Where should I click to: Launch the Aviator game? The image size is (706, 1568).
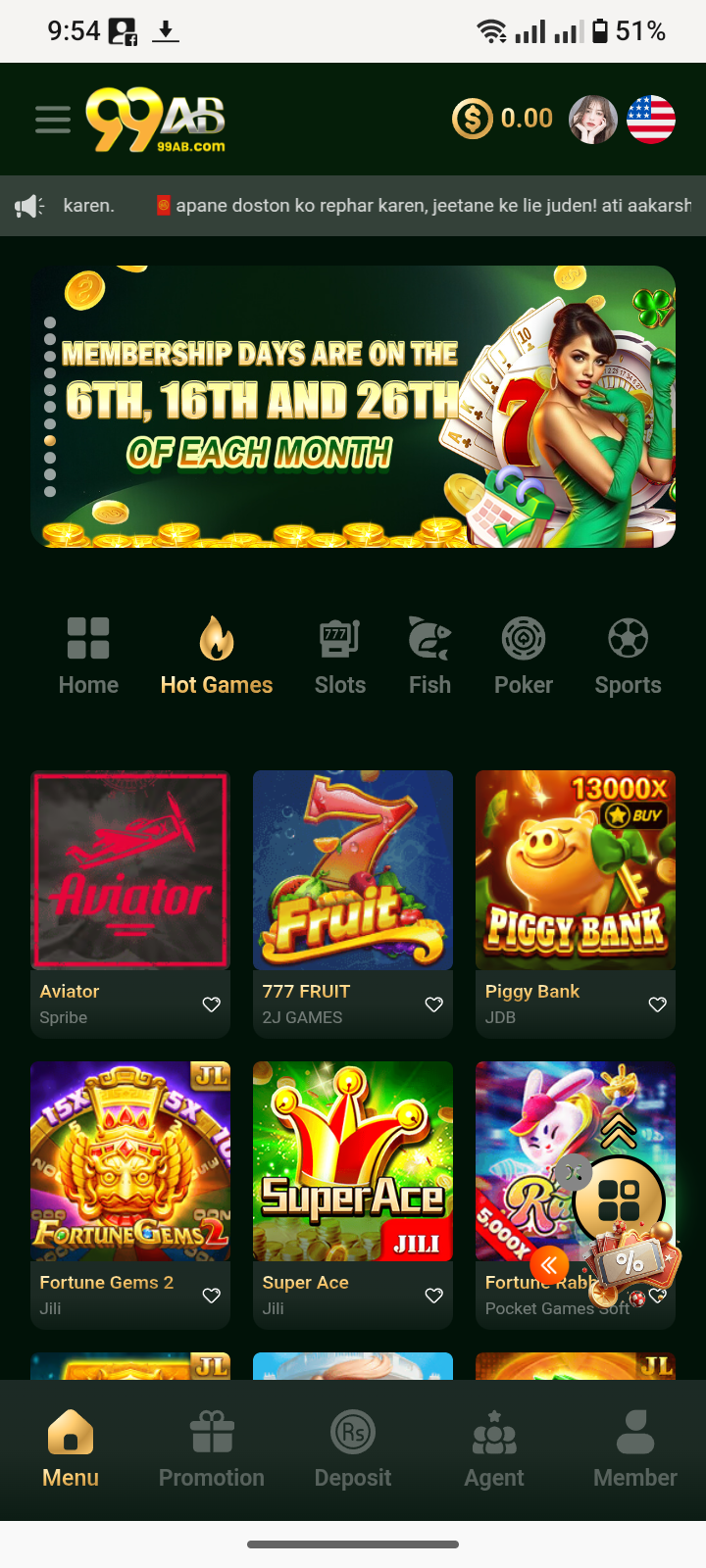[130, 870]
